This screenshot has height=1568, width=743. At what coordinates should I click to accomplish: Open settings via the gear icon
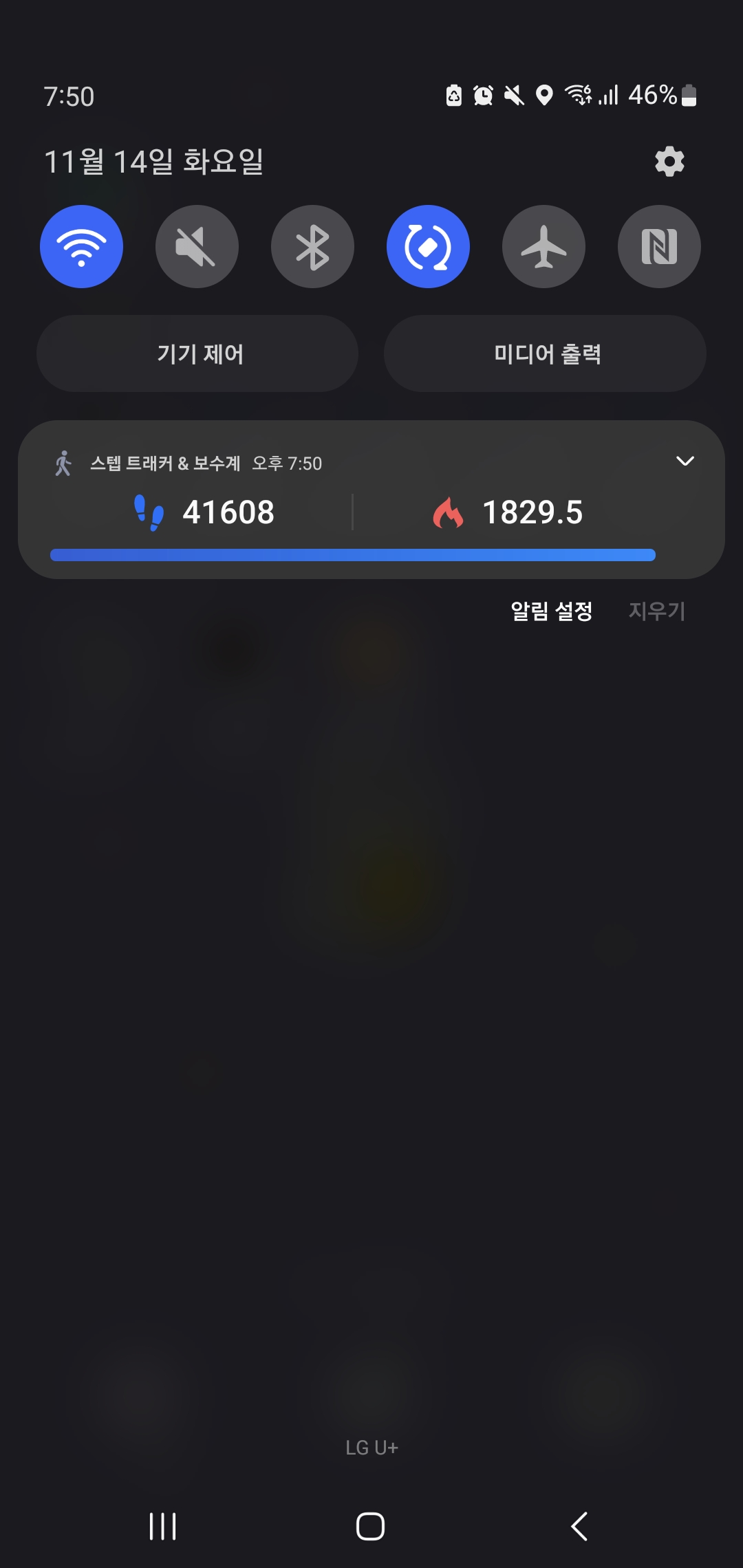[669, 162]
